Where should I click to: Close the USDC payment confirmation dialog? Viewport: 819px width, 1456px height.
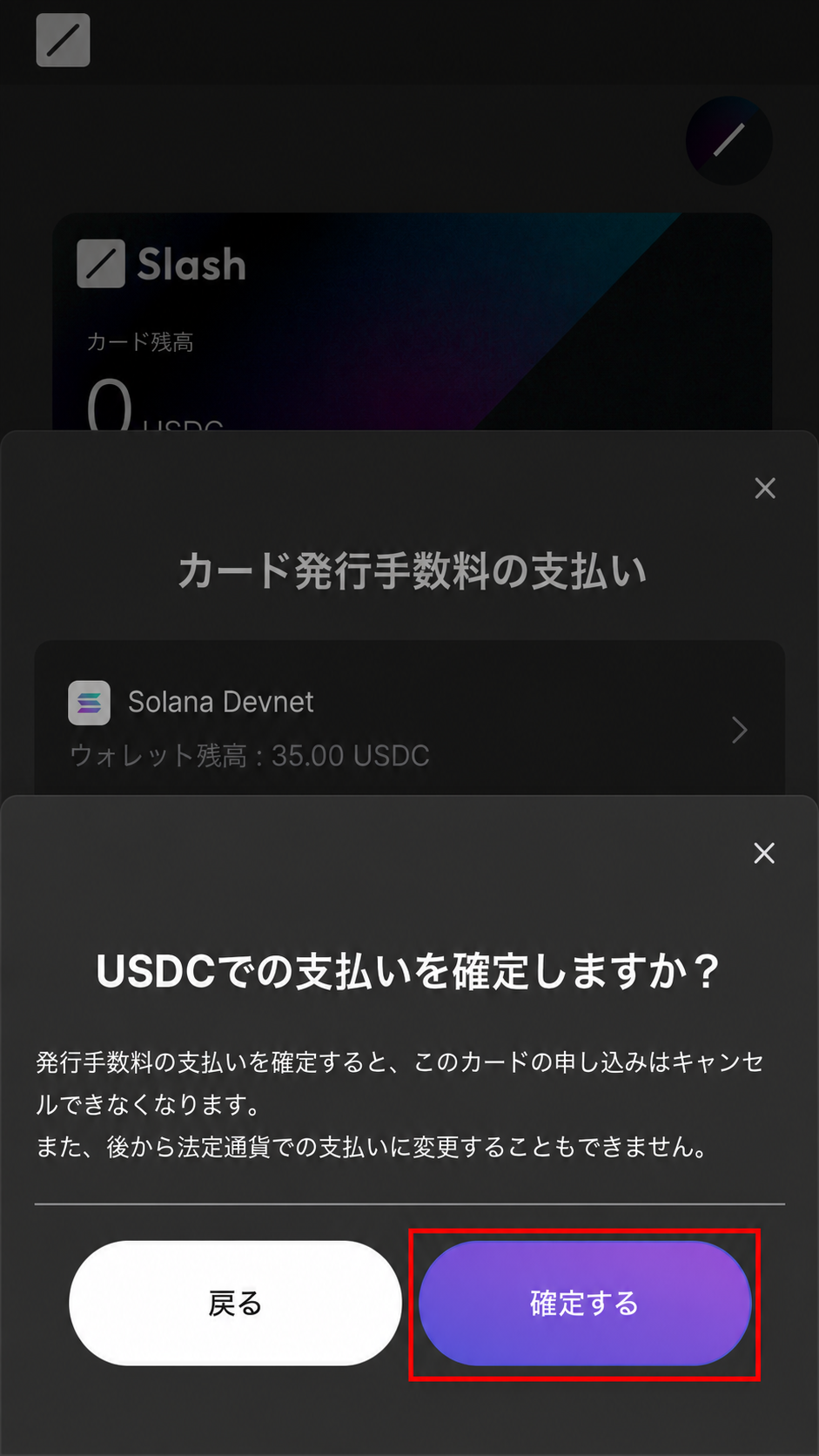click(764, 853)
